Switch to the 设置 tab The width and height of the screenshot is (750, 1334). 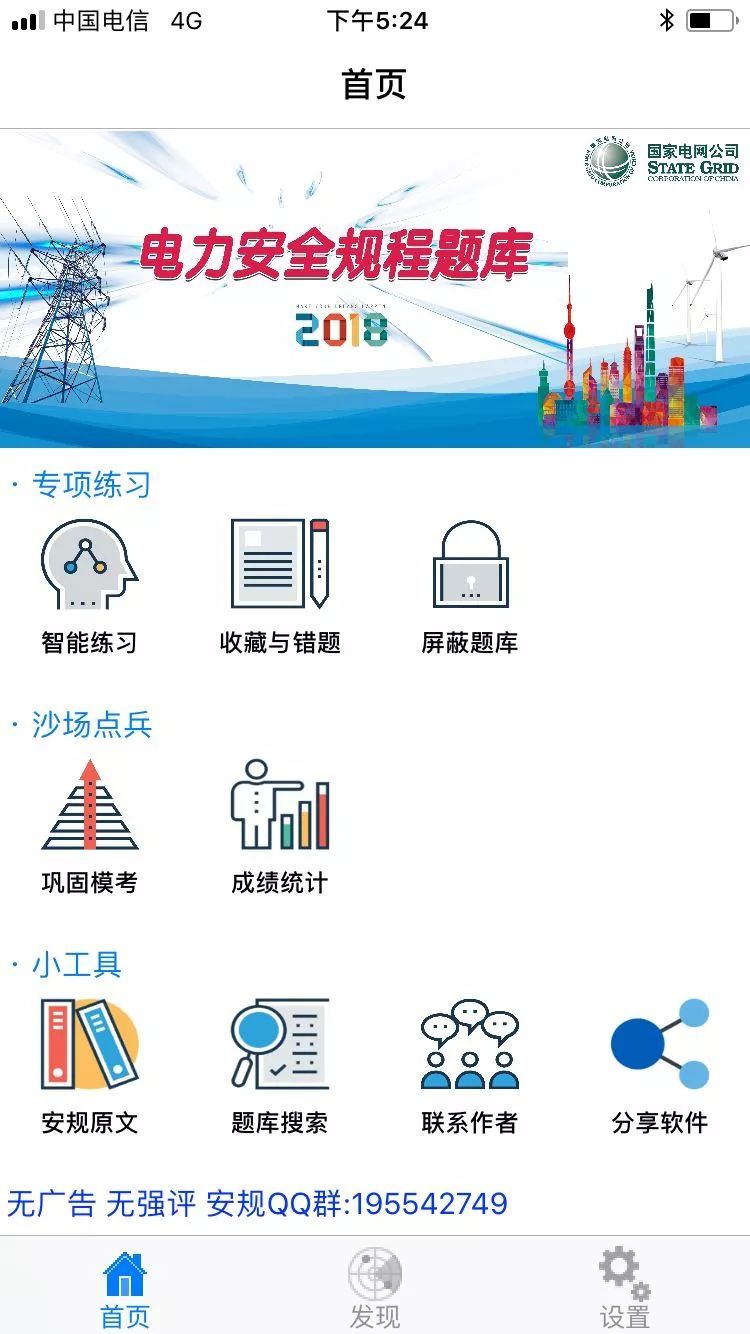click(625, 1288)
